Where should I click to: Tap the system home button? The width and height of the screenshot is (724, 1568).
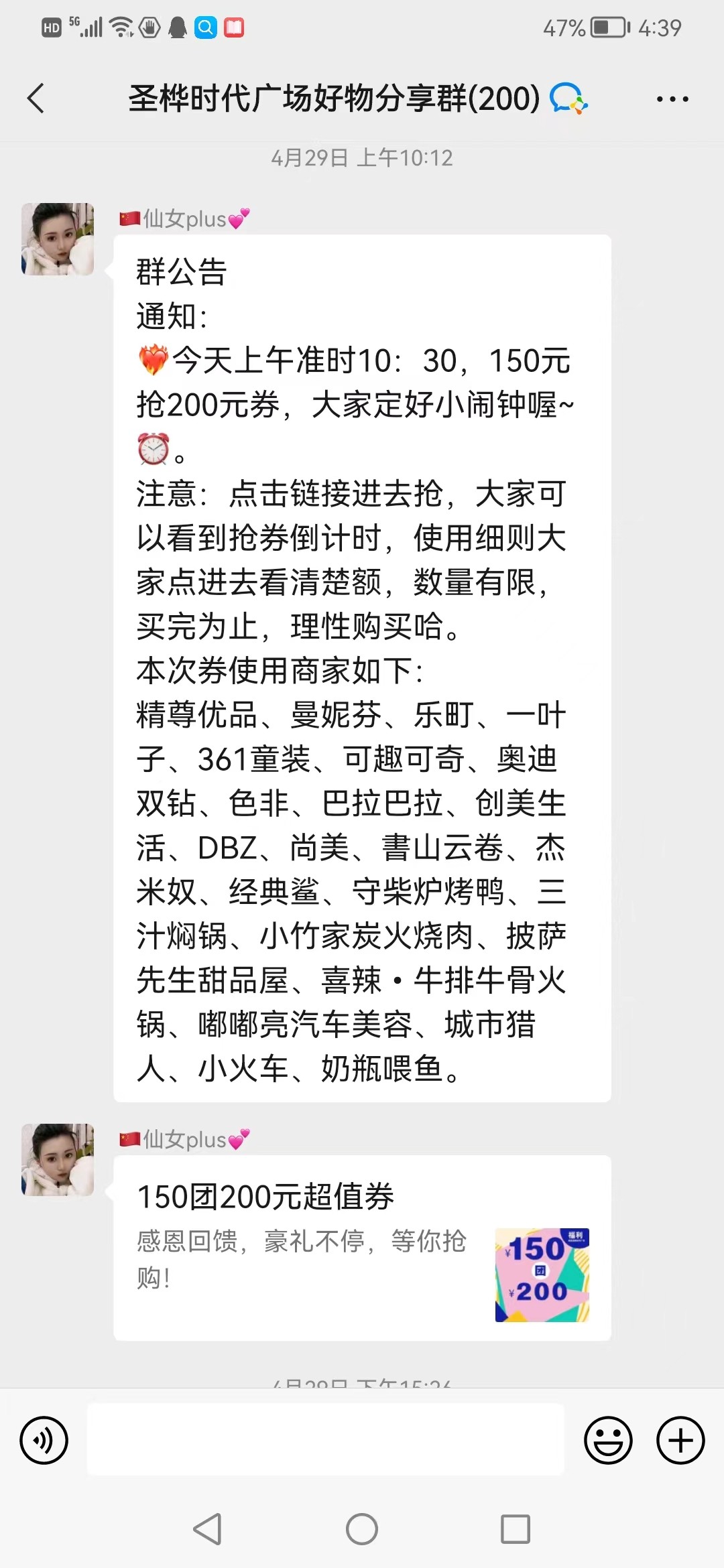pos(362,1530)
